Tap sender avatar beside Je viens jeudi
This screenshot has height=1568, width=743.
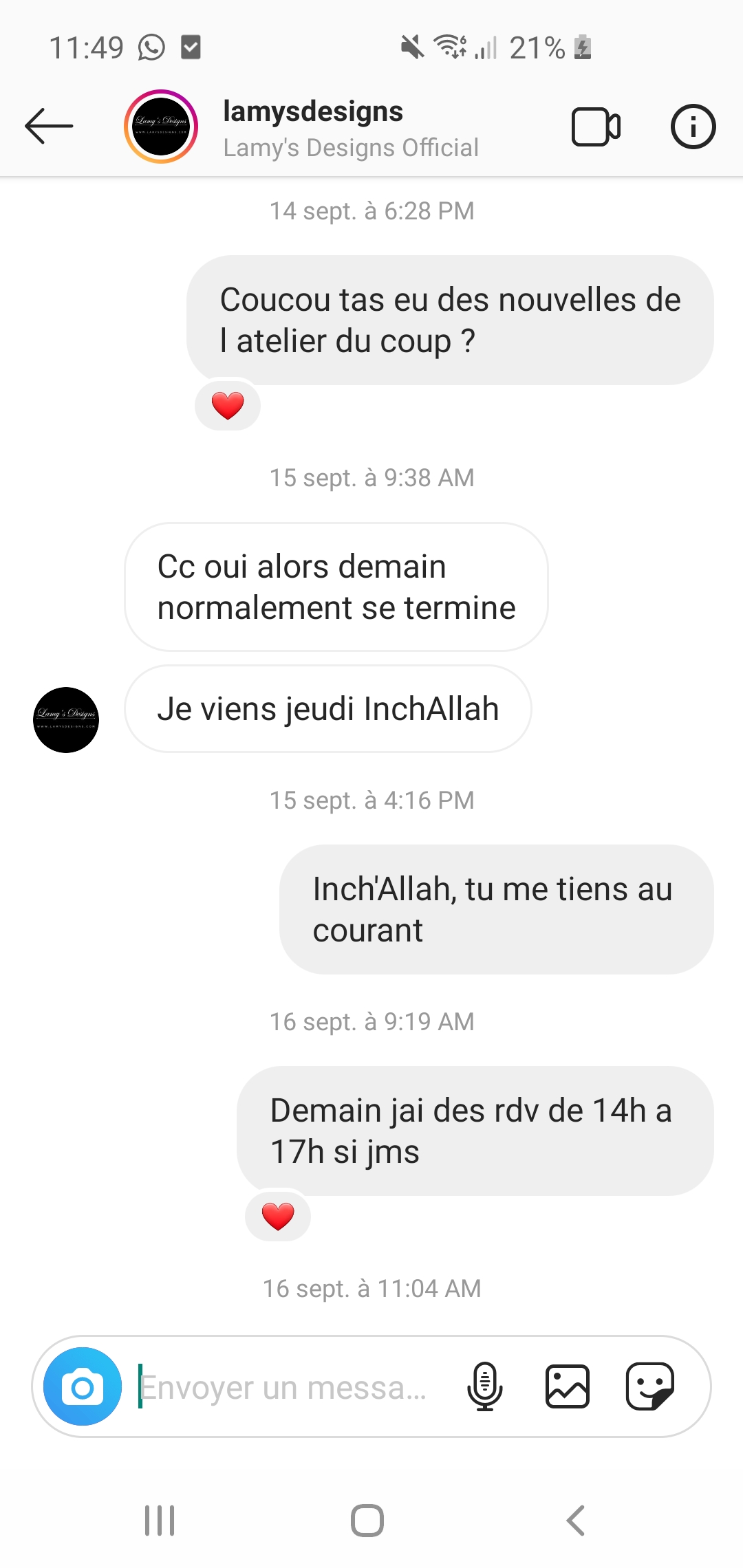[x=66, y=719]
